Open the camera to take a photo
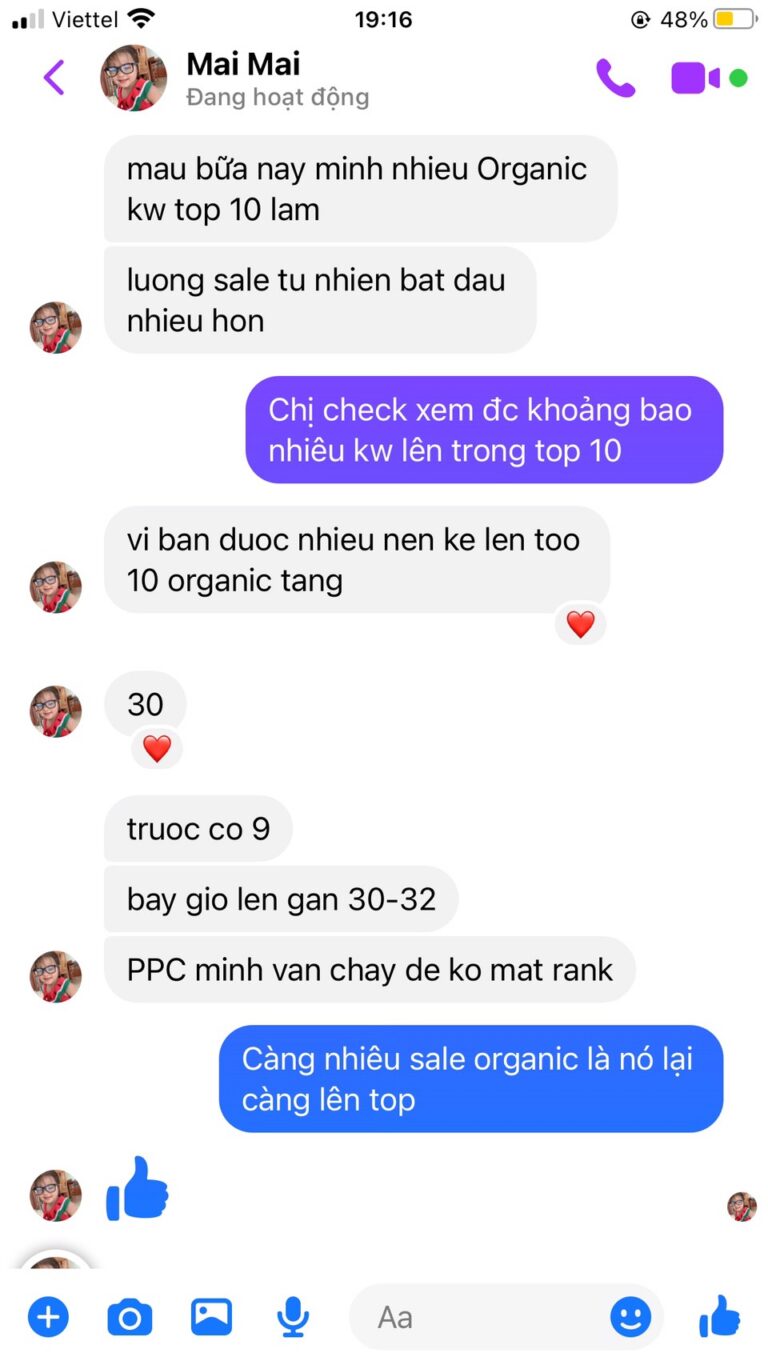 (130, 1317)
